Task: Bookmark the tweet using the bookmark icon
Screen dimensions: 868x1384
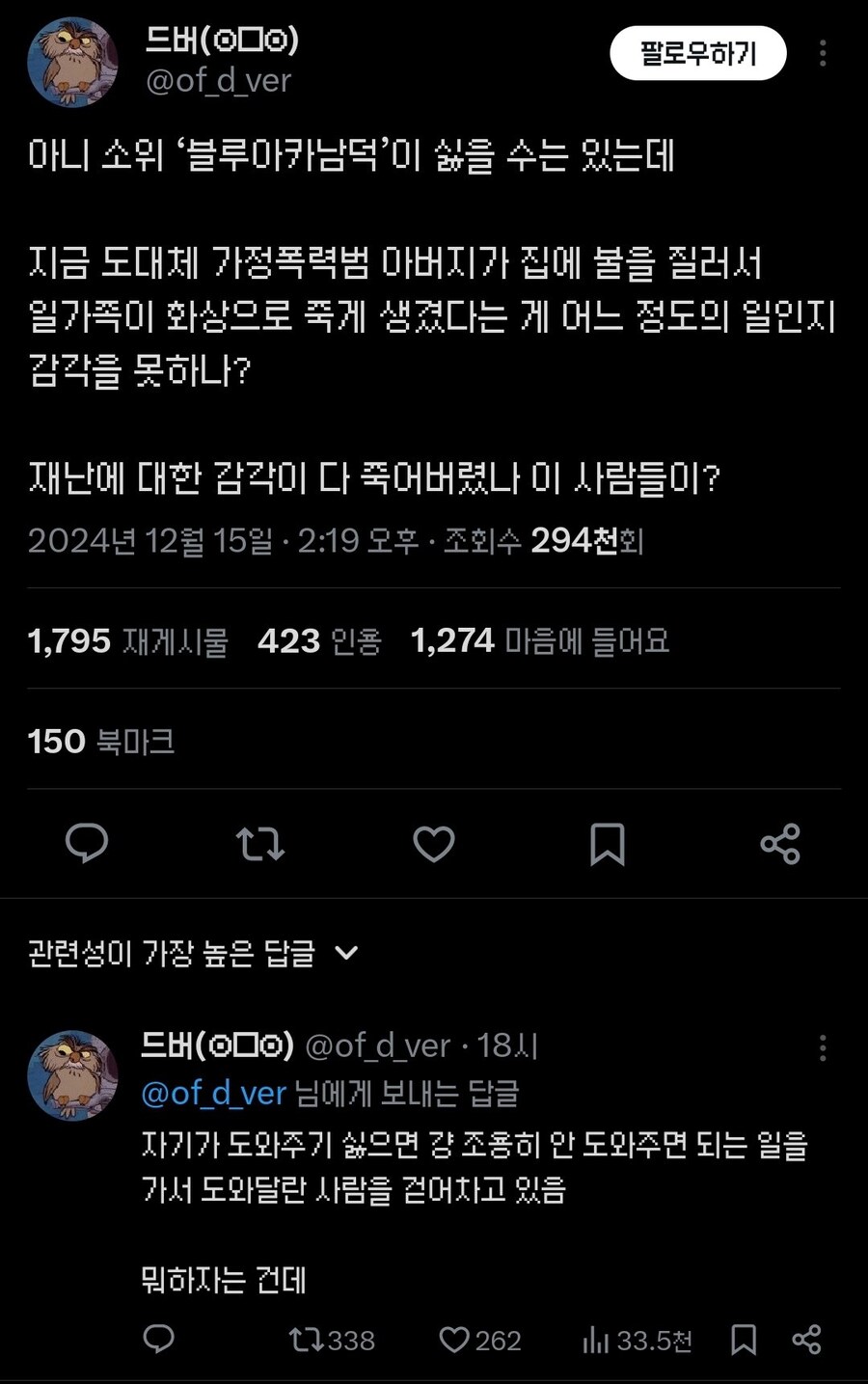Action: [x=607, y=844]
